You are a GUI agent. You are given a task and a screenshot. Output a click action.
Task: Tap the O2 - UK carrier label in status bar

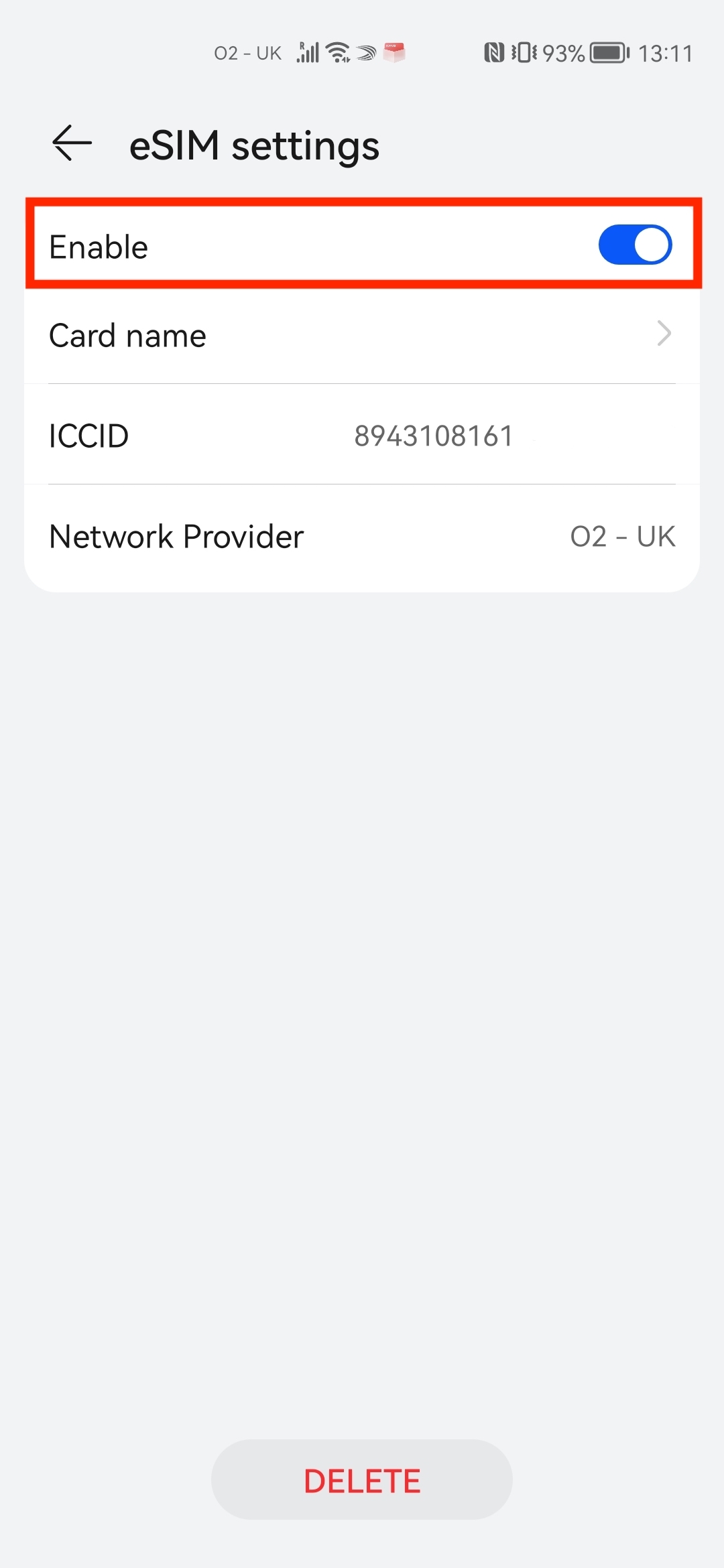(248, 52)
